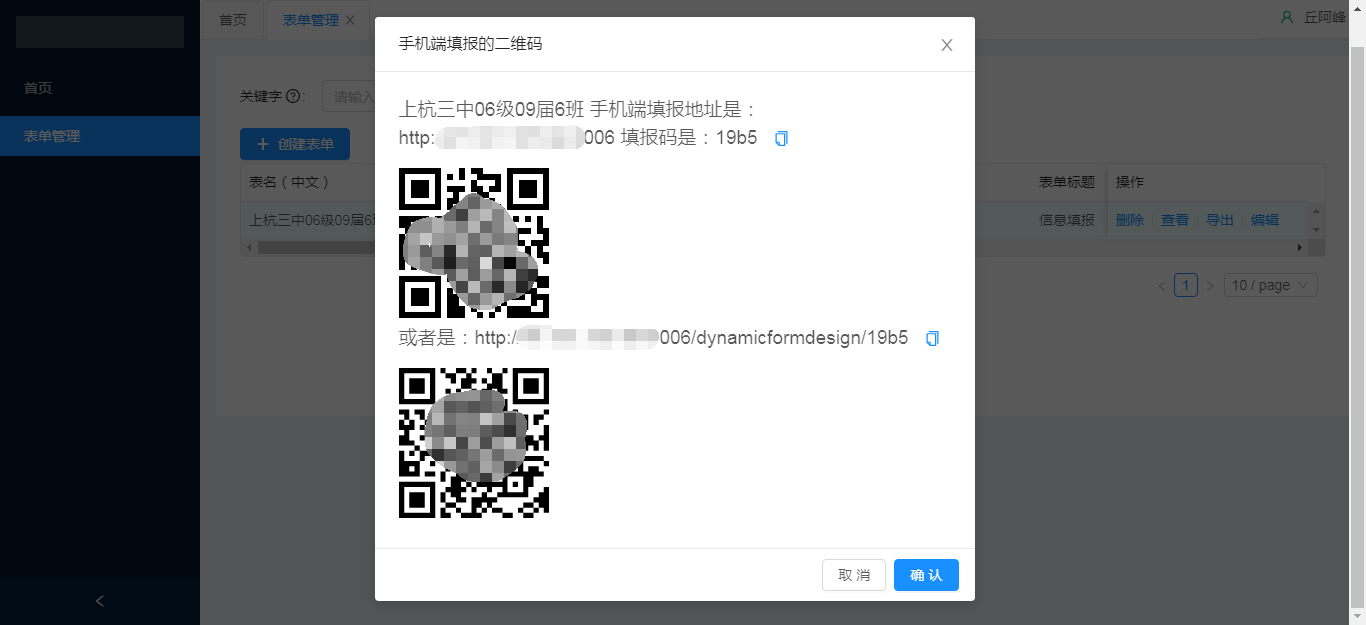Select 表单管理 in the sidebar
Viewport: 1366px width, 625px height.
pyautogui.click(x=52, y=136)
